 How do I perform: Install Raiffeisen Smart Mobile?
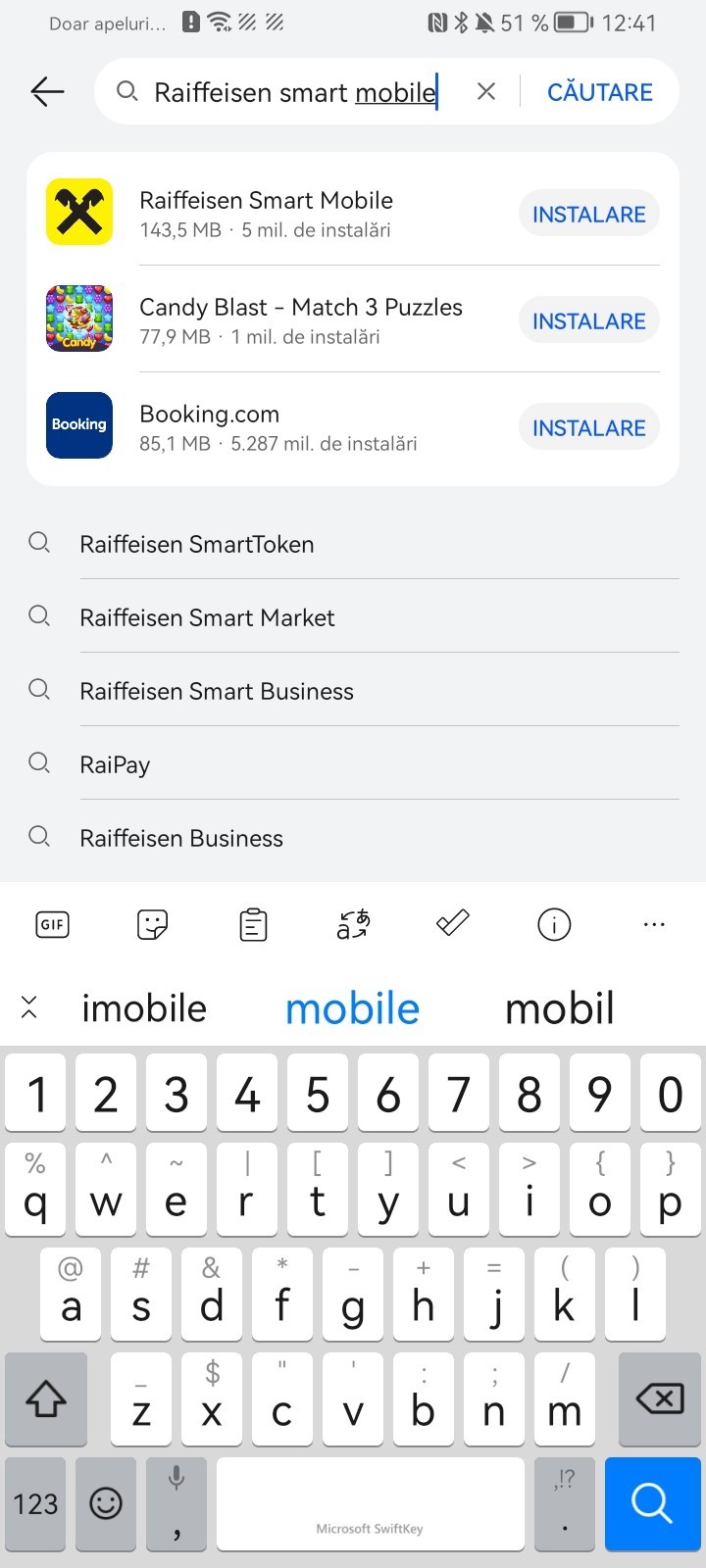(x=588, y=214)
